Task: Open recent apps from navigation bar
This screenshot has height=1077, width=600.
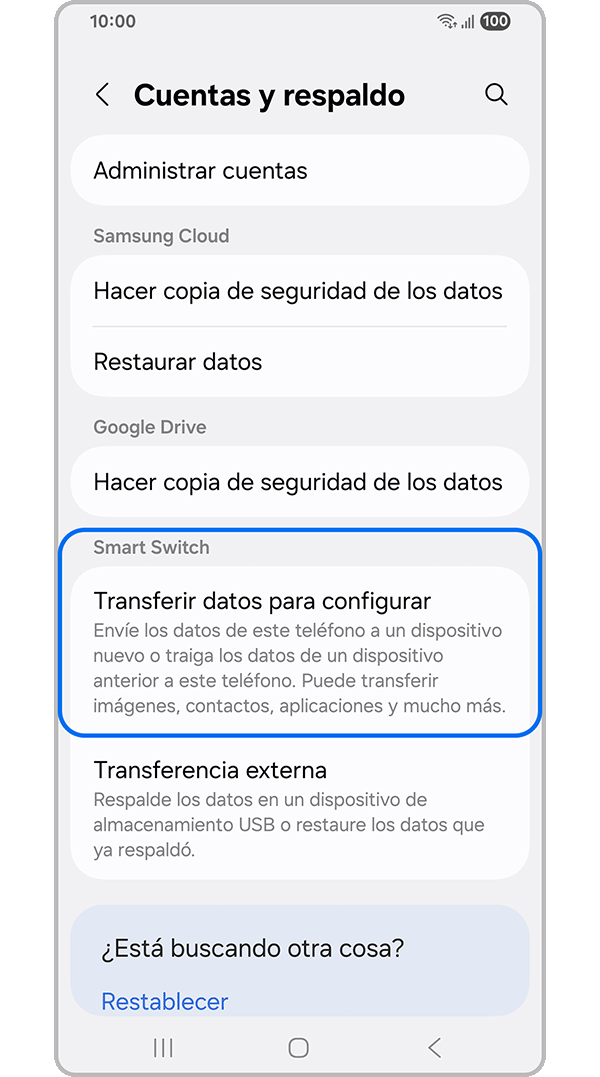Action: click(x=163, y=1048)
